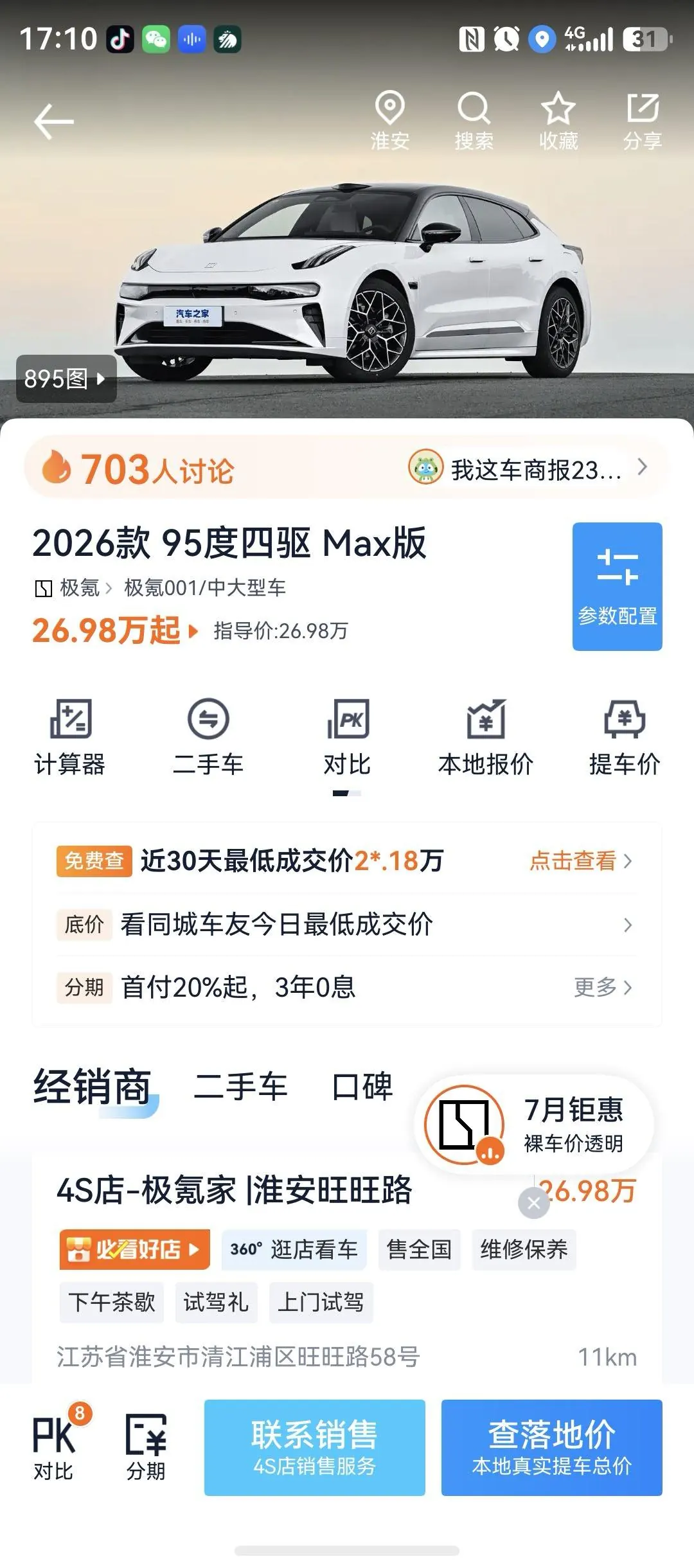Open the 计算器 tool
The height and width of the screenshot is (1568, 694).
pyautogui.click(x=70, y=738)
